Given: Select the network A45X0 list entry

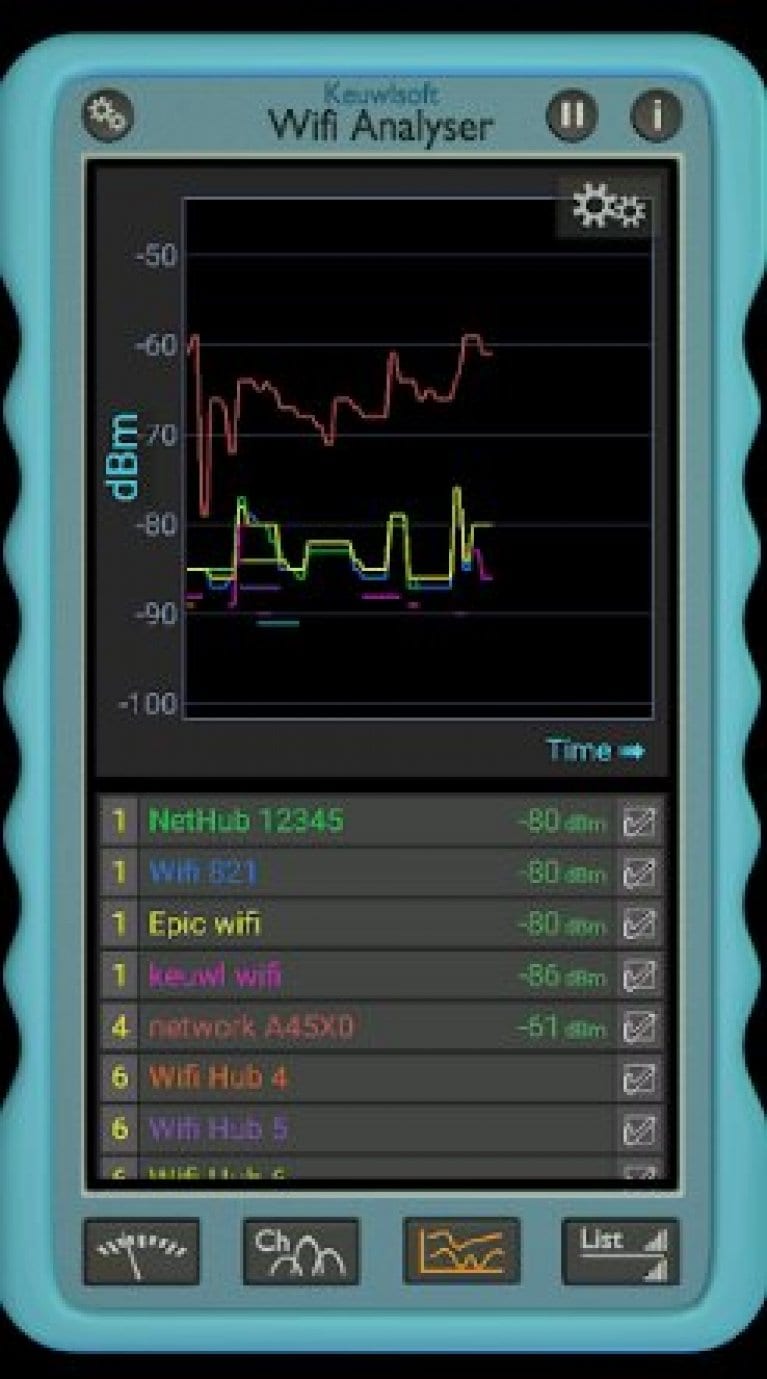Looking at the screenshot, I should (x=300, y=1028).
